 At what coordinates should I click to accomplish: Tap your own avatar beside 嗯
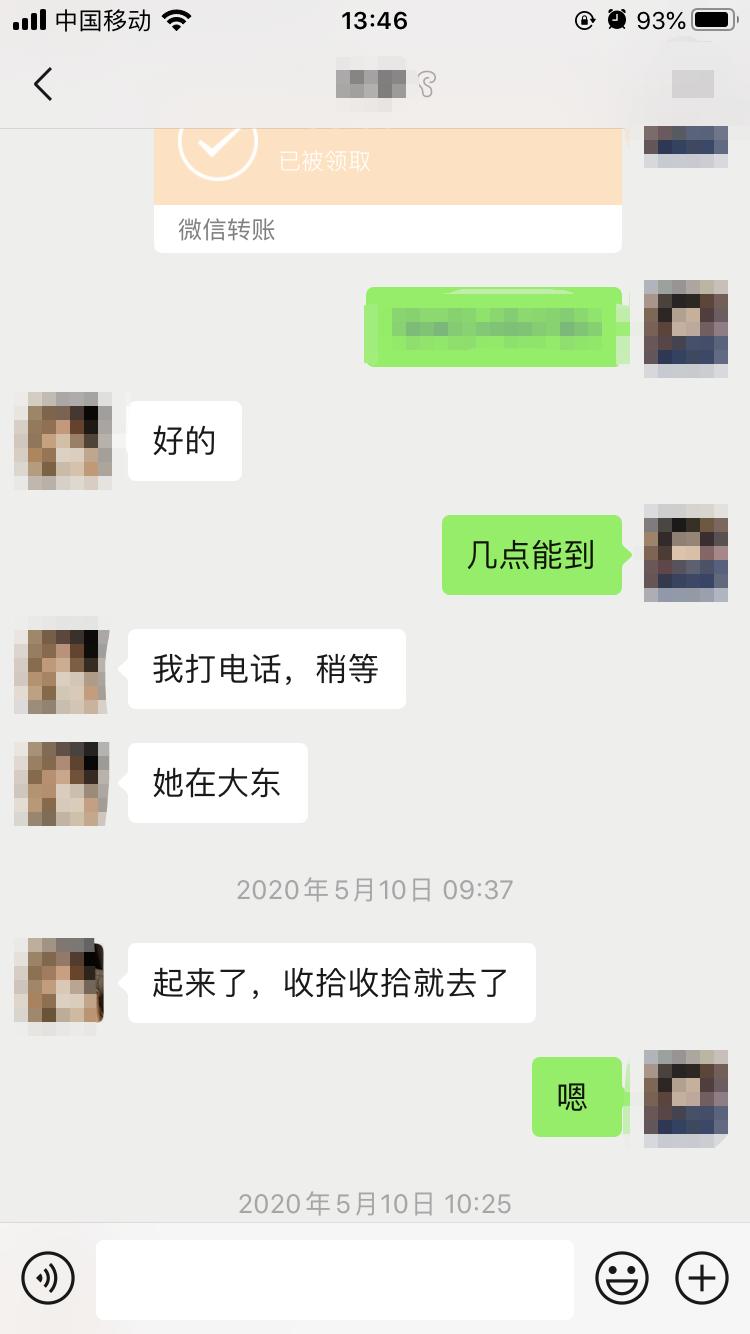(686, 1097)
